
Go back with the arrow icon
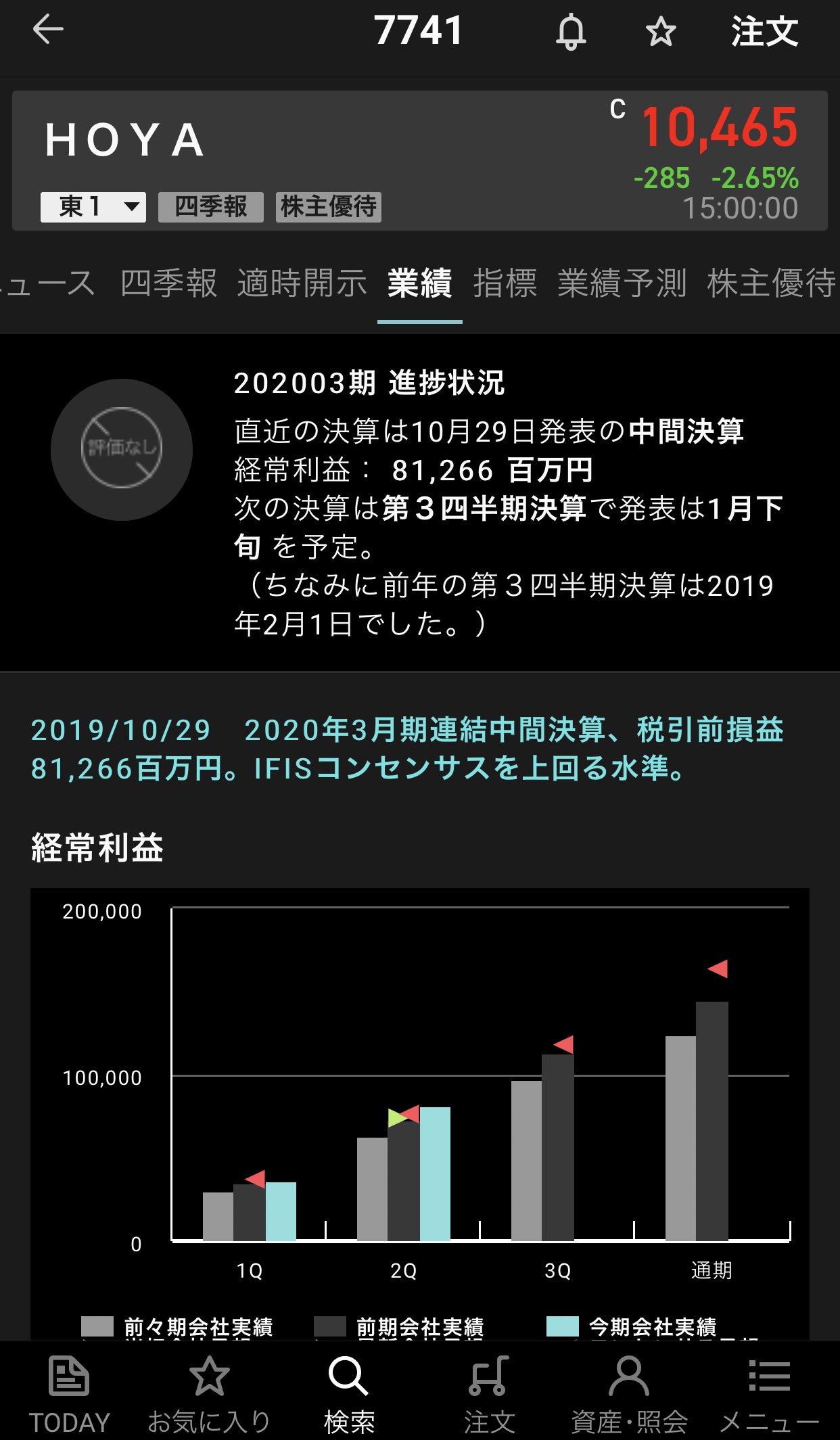pyautogui.click(x=47, y=30)
